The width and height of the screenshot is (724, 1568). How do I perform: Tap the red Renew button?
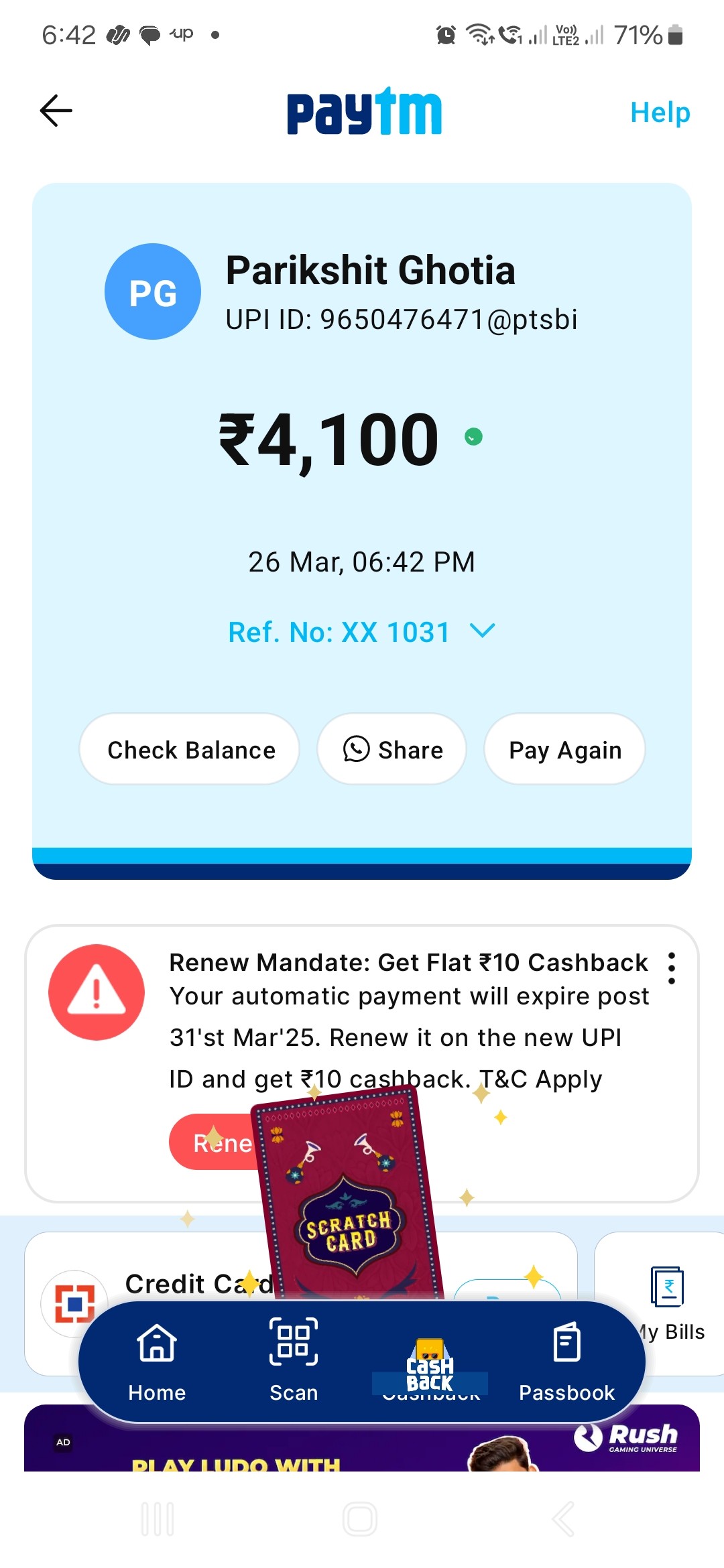(215, 1142)
